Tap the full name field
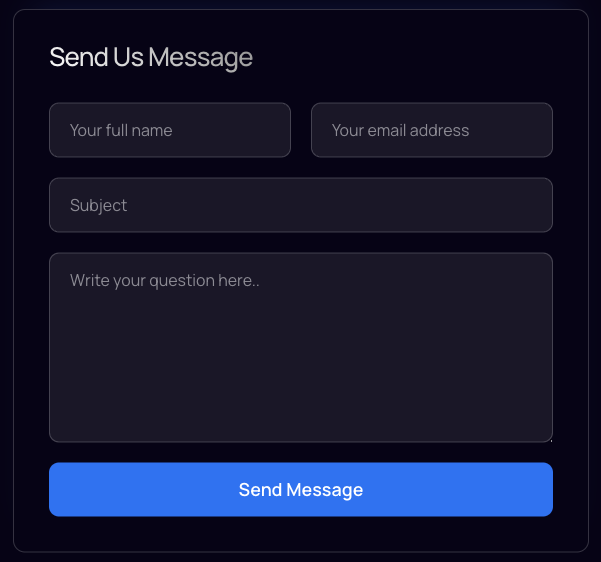This screenshot has height=562, width=601. tap(170, 130)
